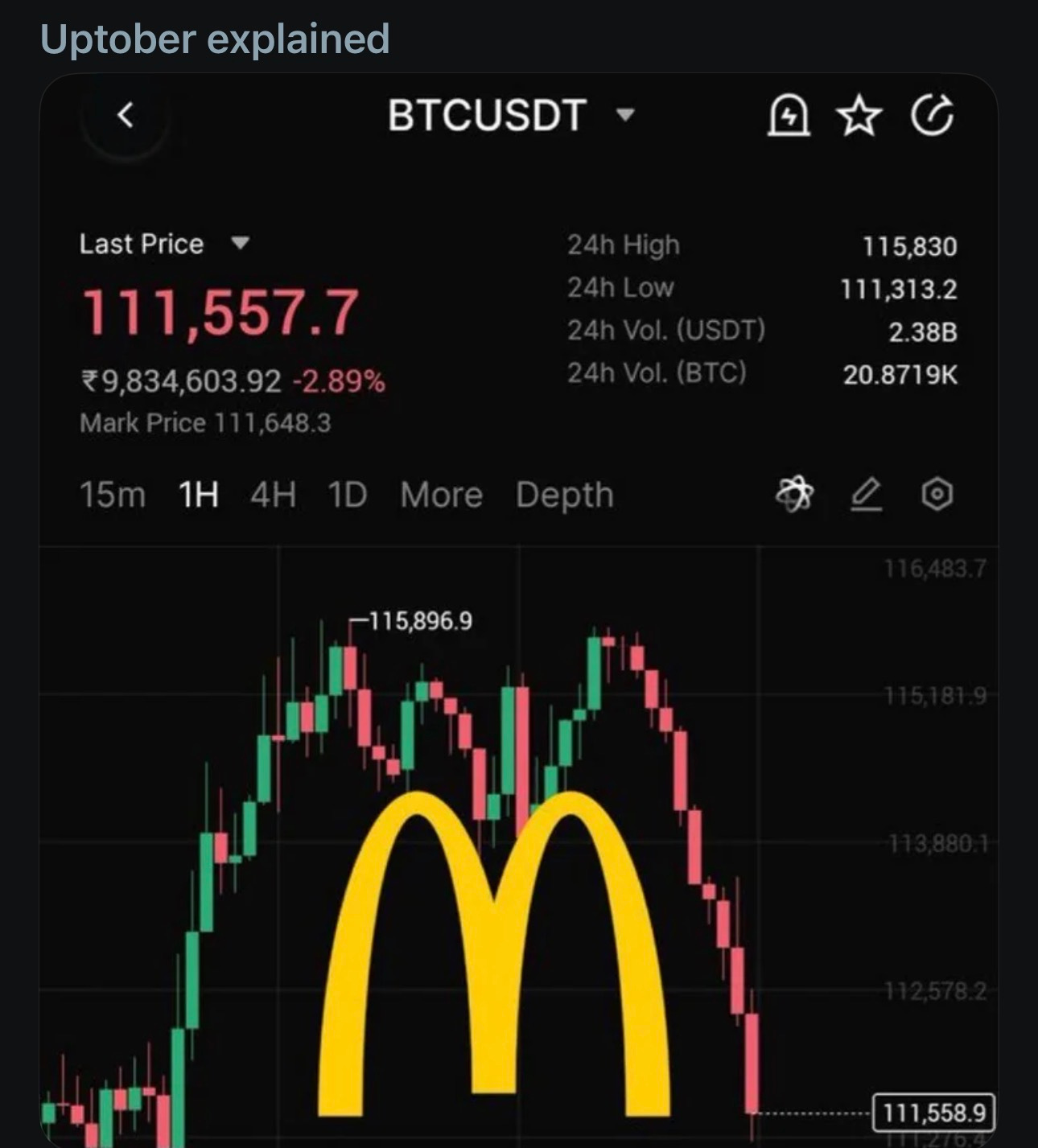Open the BTCUSDT chart meme image
Viewport: 1038px width, 1148px height.
tap(518, 611)
